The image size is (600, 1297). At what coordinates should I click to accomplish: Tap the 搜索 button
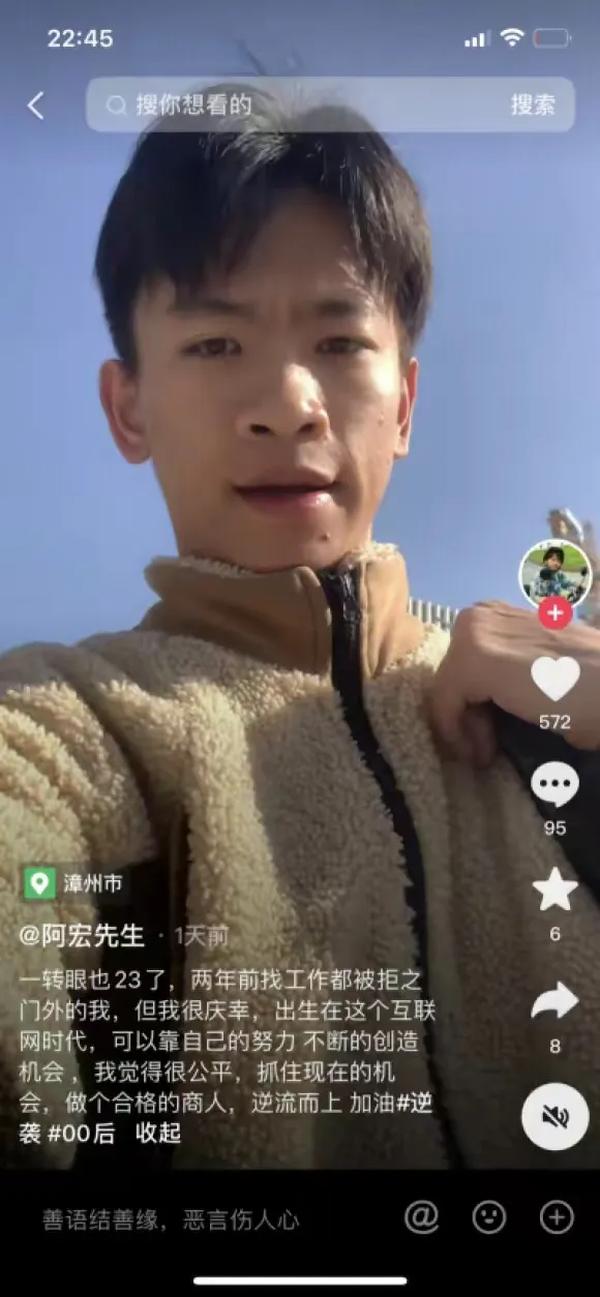tap(533, 105)
